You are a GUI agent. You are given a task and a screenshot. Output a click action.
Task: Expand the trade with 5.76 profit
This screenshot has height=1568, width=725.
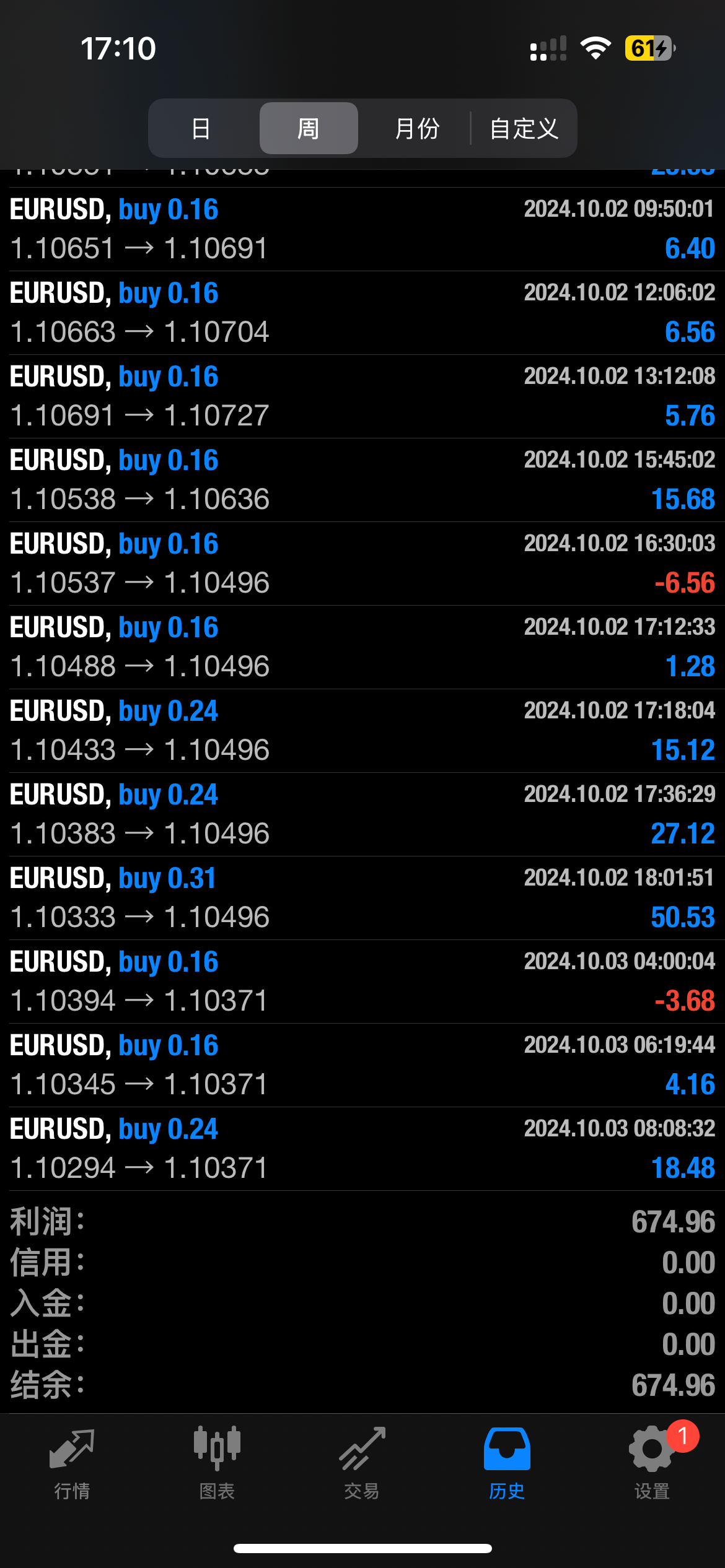coord(362,396)
